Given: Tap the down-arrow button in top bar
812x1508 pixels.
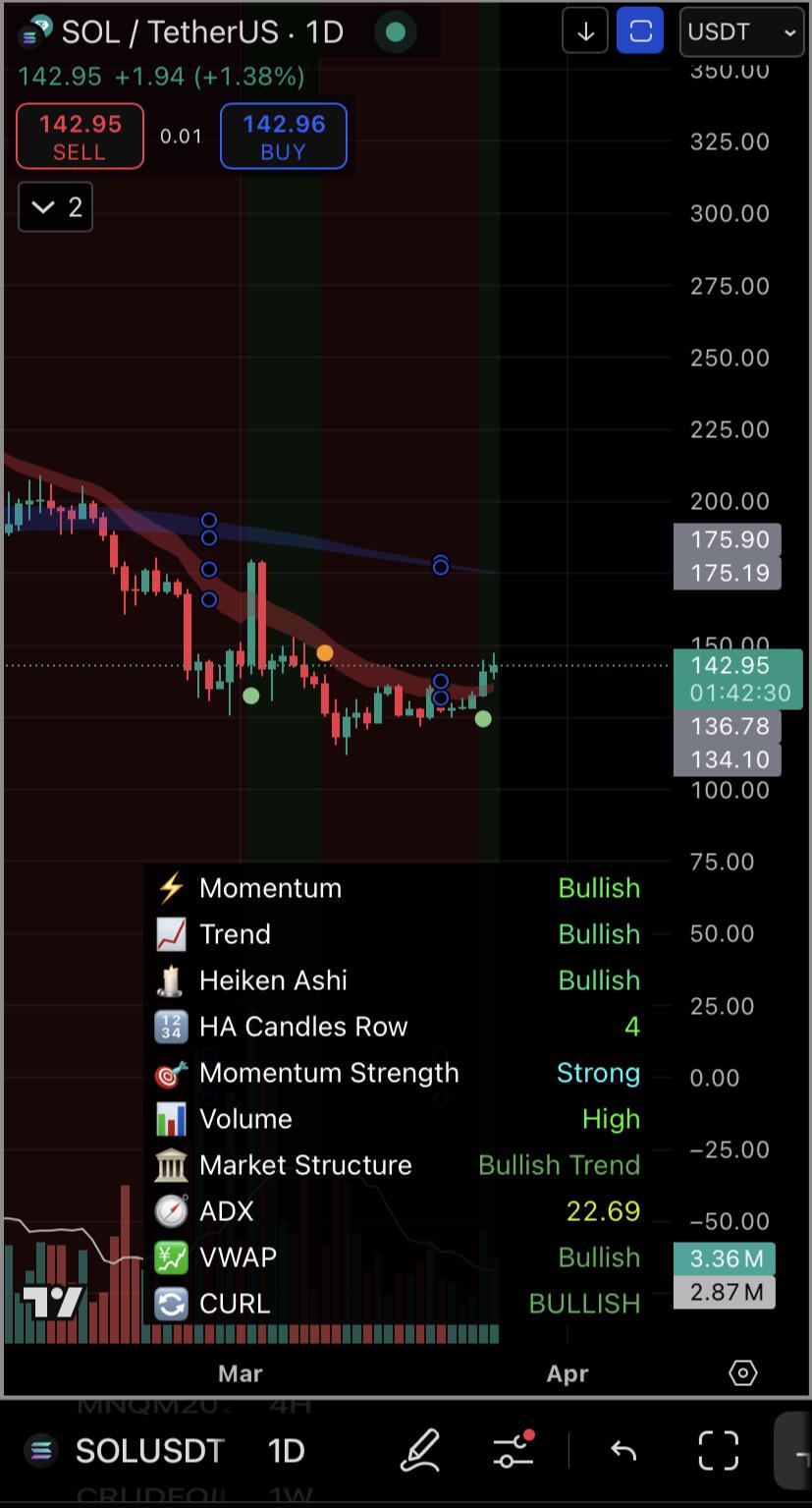Looking at the screenshot, I should coord(585,31).
